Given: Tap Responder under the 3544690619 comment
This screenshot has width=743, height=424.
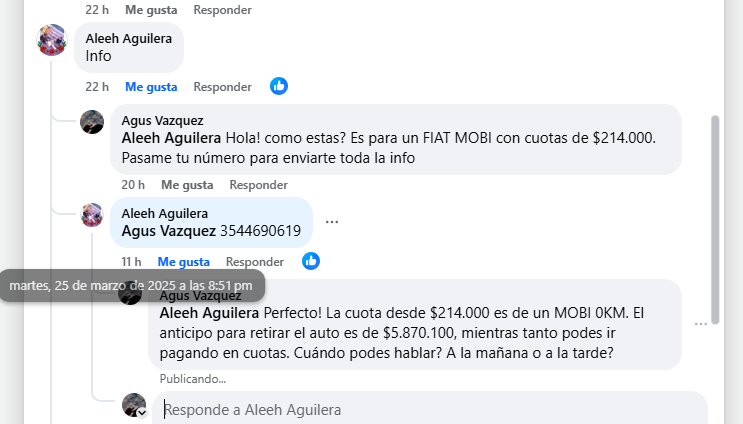Looking at the screenshot, I should click(254, 262).
